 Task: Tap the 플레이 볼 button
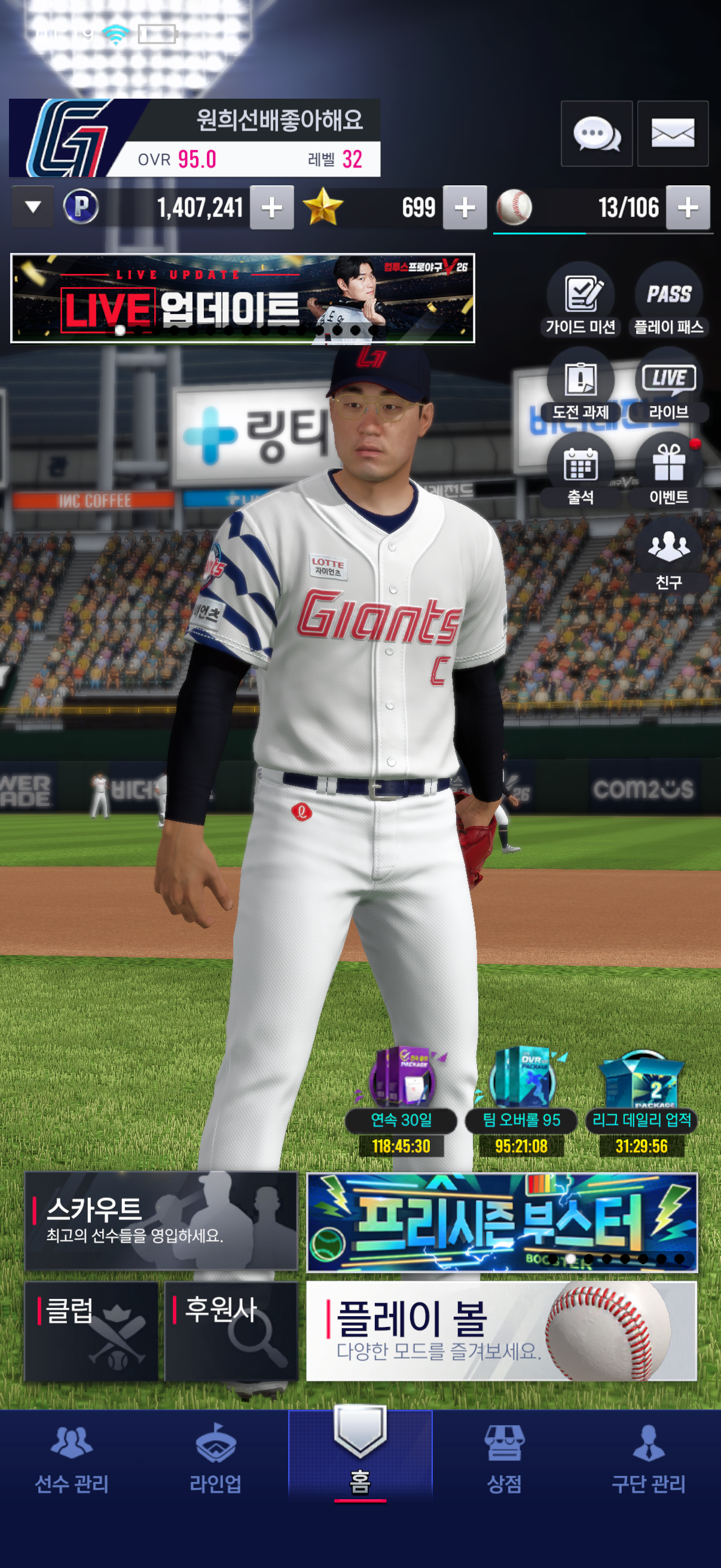[502, 1331]
